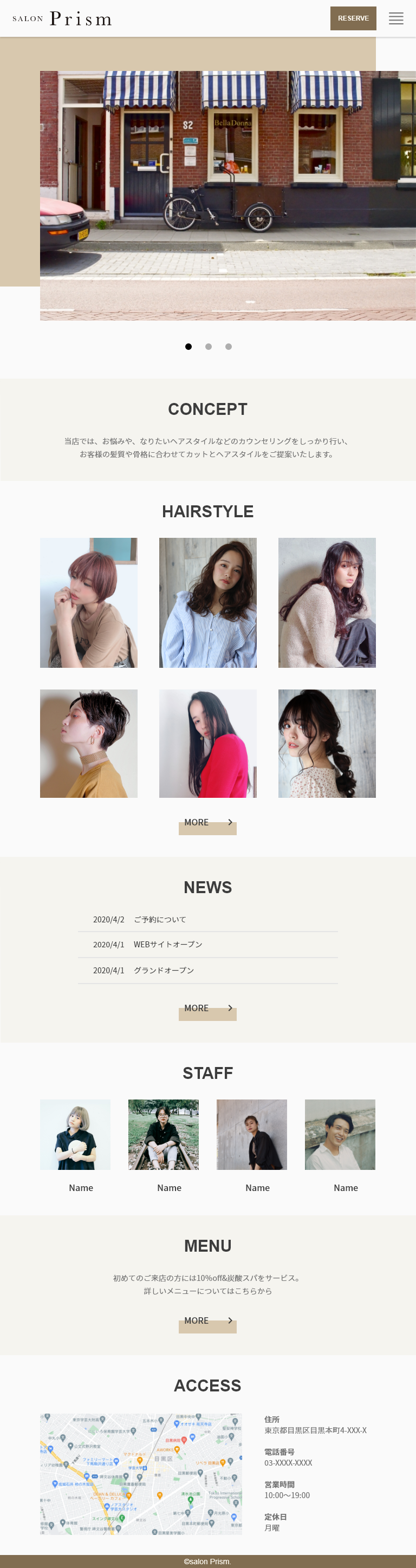This screenshot has width=416, height=1568.
Task: Read the WEBサイトオープン news entry
Action: pos(167,944)
